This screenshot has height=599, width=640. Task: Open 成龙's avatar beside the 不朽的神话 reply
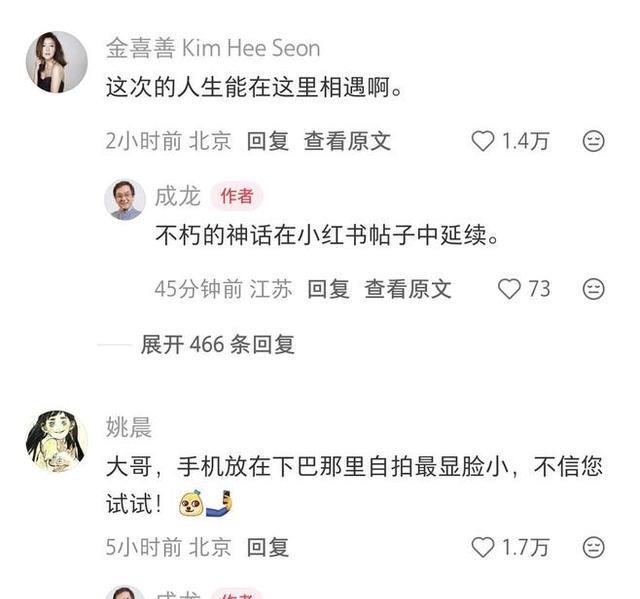(125, 199)
